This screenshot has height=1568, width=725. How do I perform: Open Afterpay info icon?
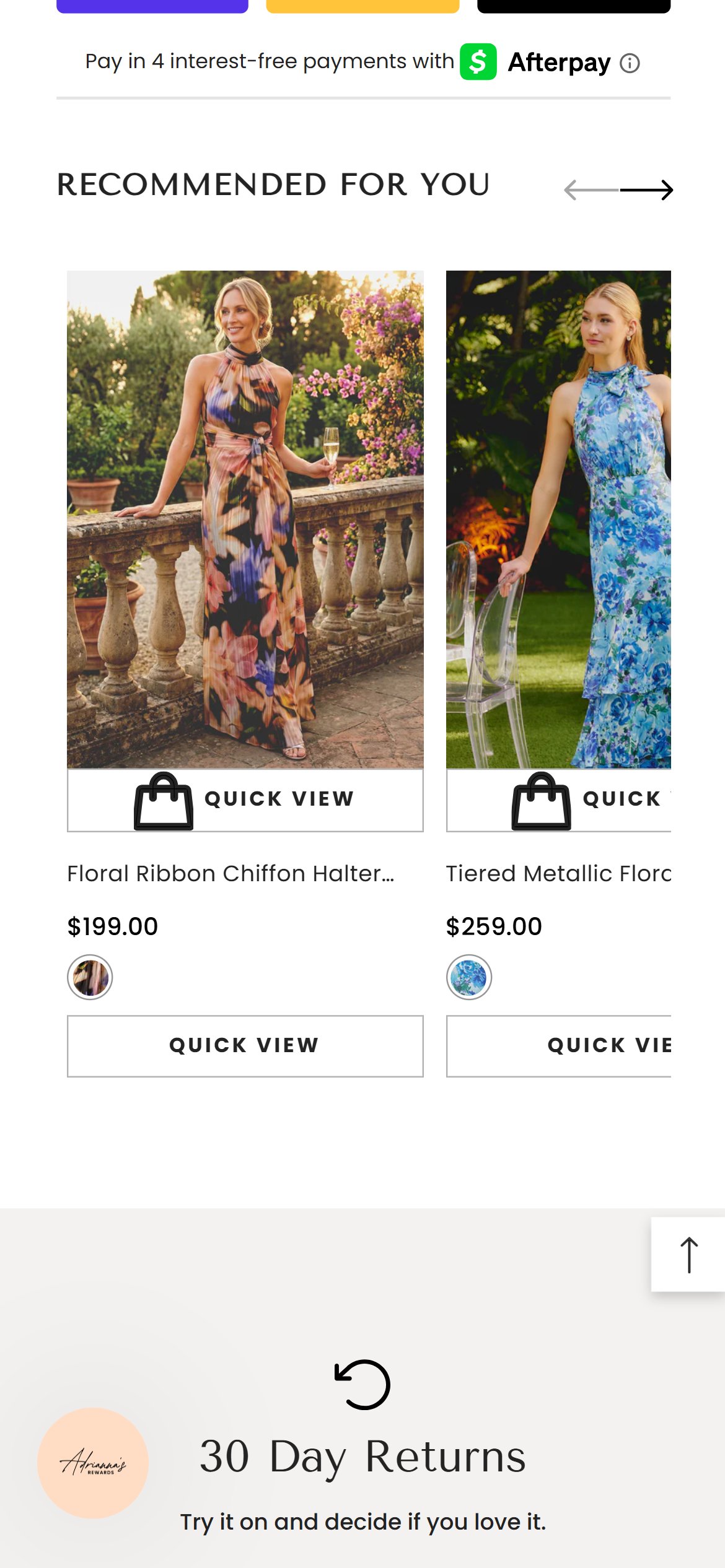630,63
